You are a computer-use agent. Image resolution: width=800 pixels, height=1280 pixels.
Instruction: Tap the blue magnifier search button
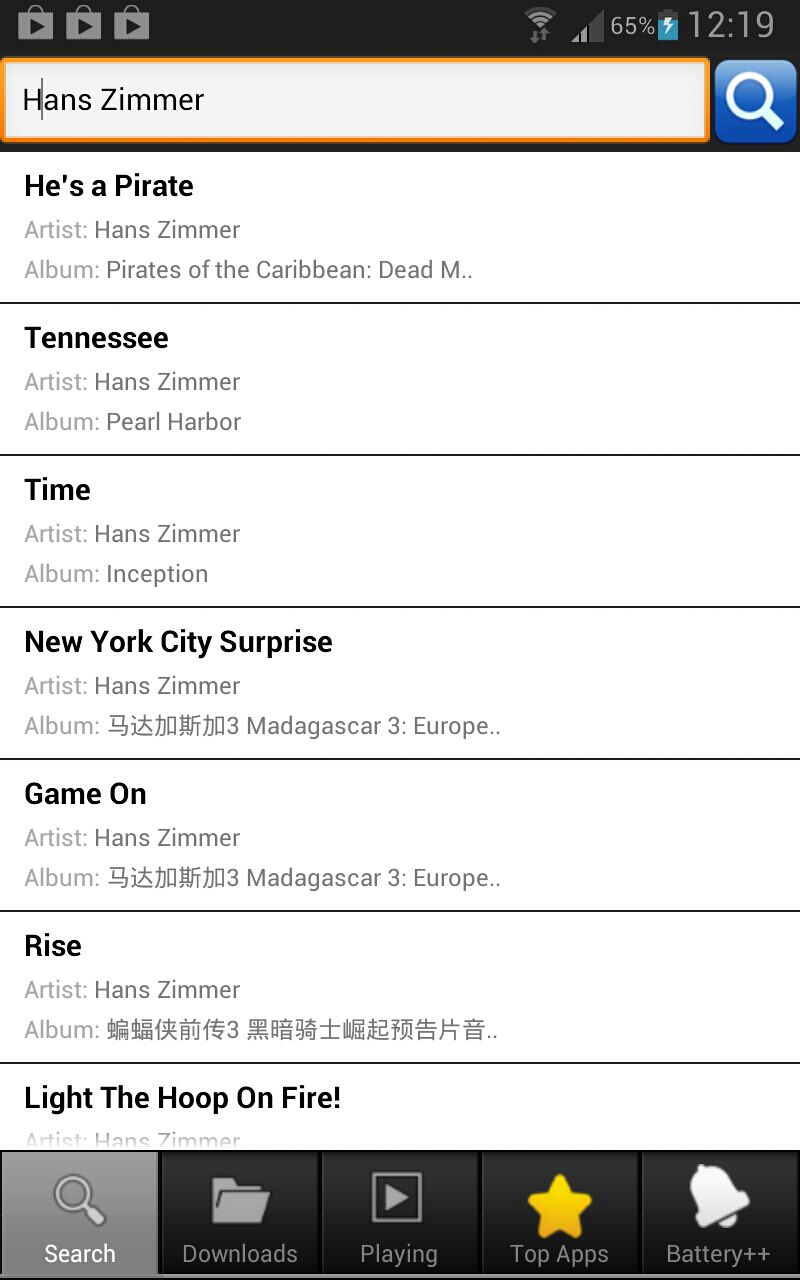click(x=755, y=100)
